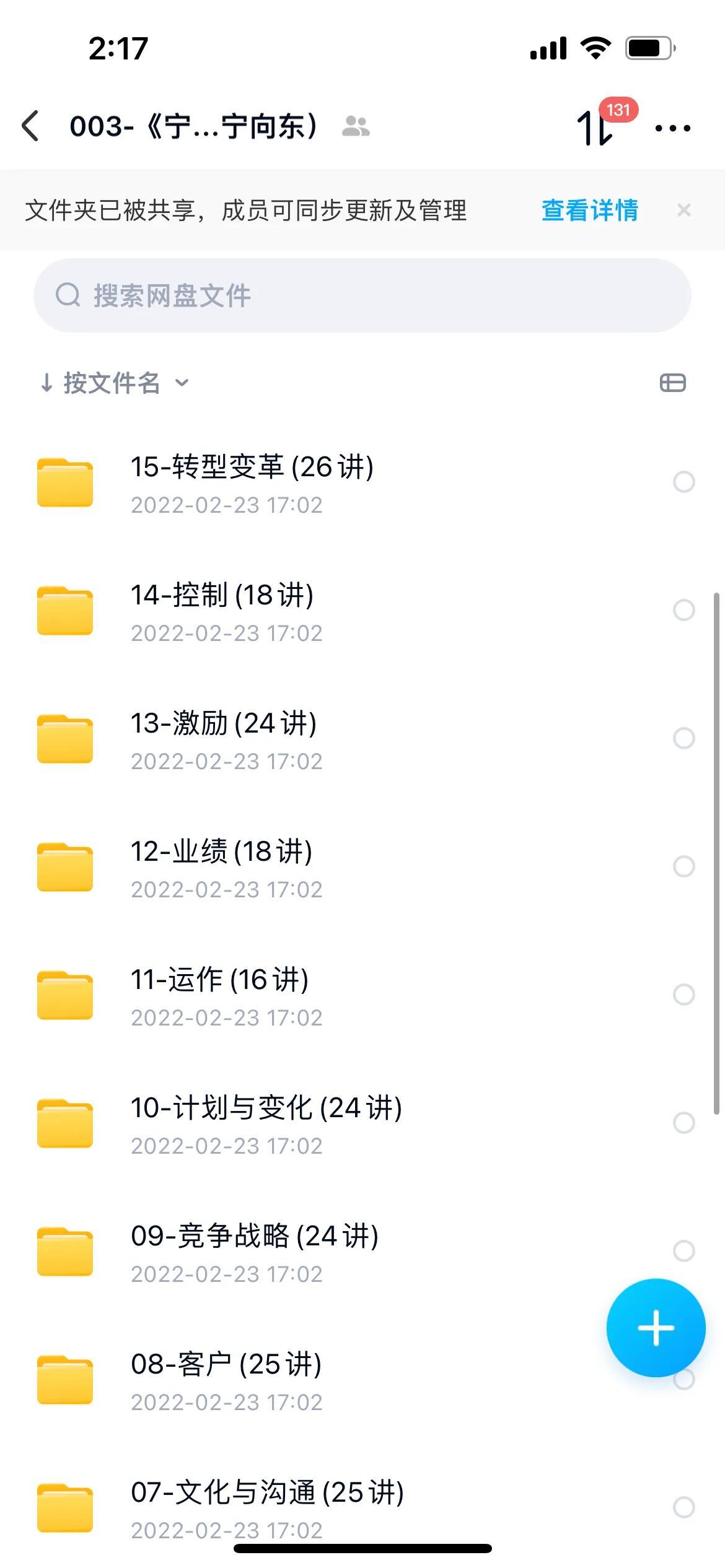Open folder 11-运作 (16讲)
725x1568 pixels.
[x=219, y=996]
